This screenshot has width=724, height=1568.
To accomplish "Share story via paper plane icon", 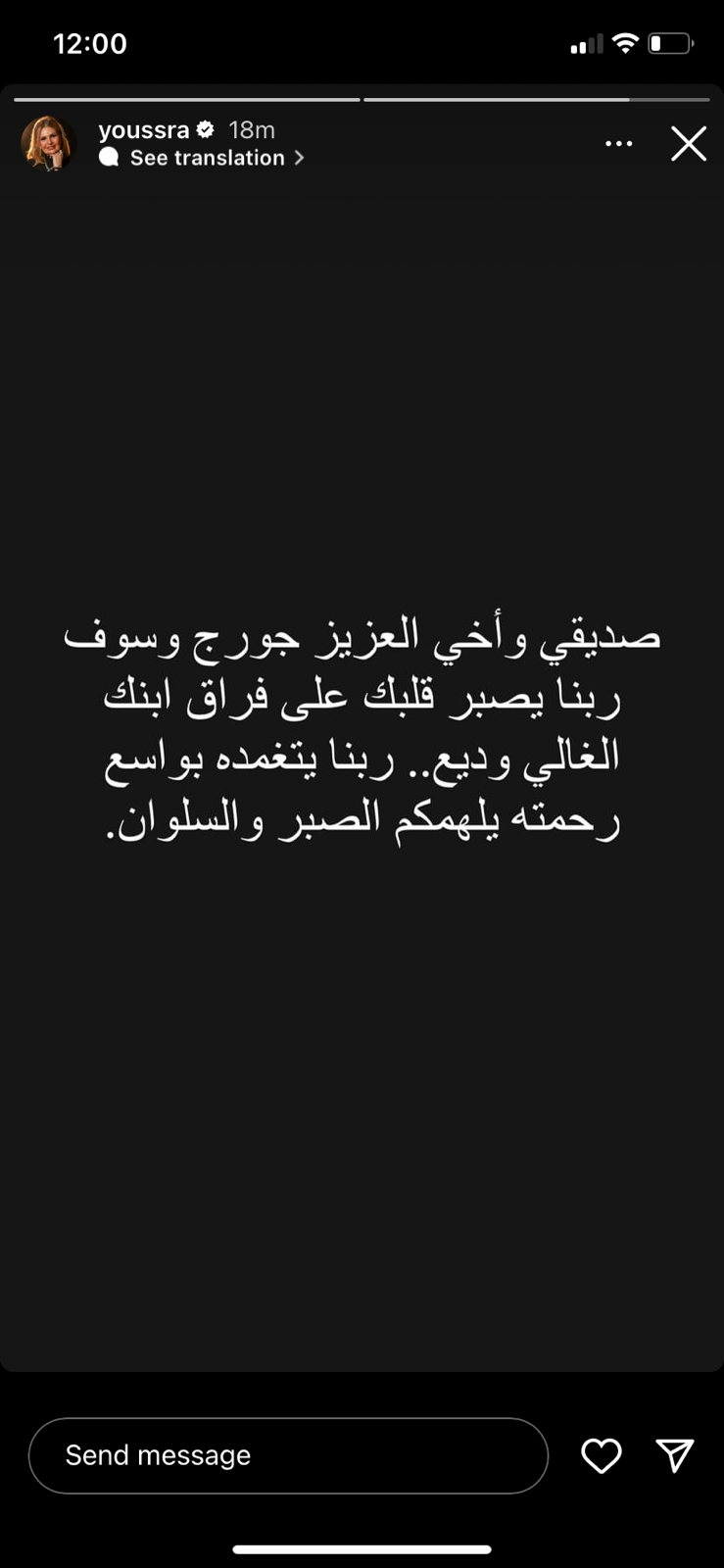I will click(x=674, y=1455).
